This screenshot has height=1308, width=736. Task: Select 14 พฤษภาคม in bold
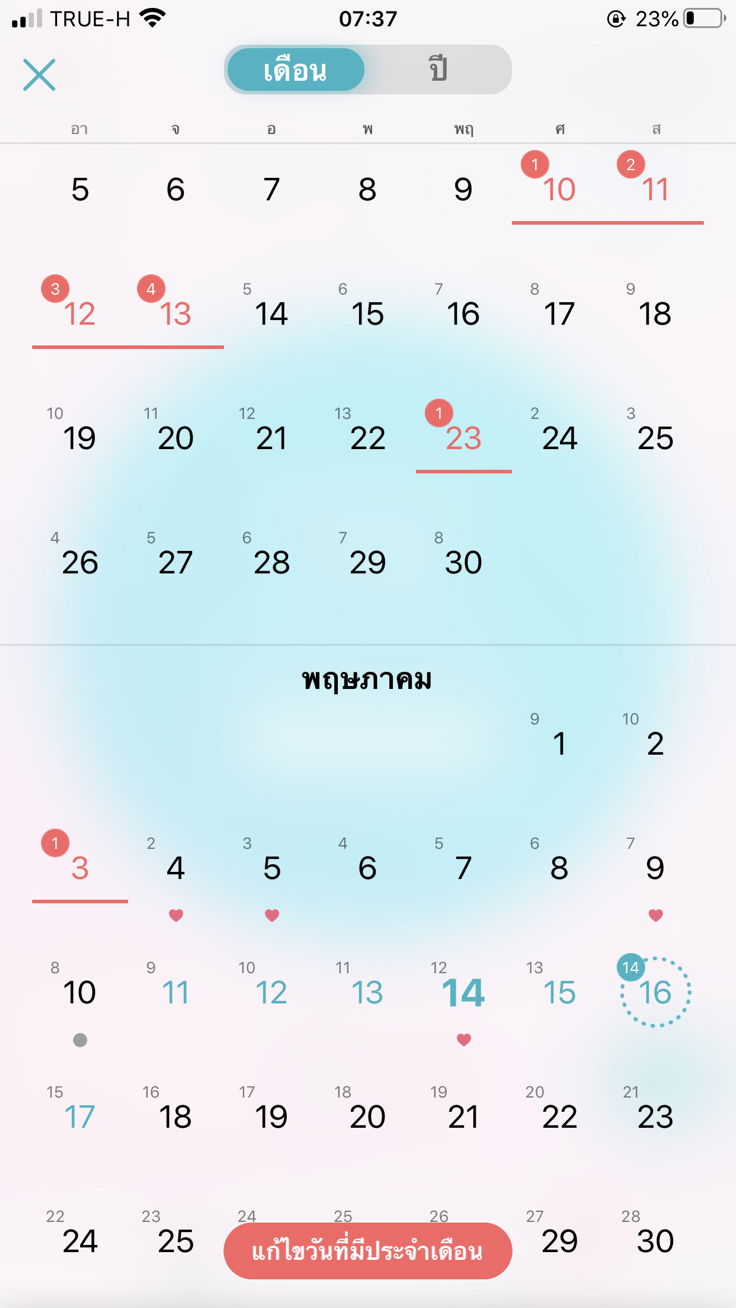463,993
